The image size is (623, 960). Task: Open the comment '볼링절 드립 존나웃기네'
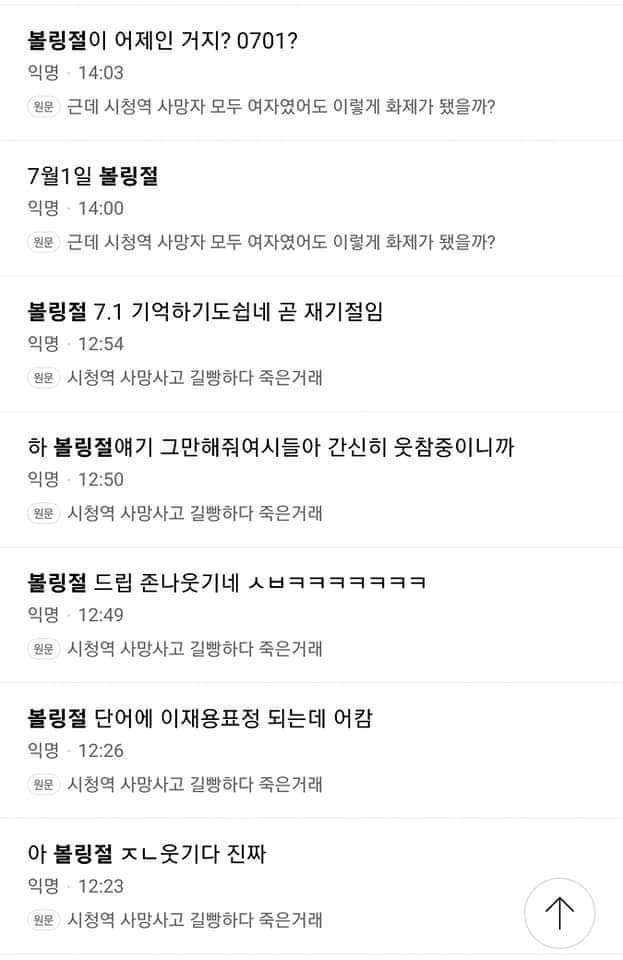226,583
